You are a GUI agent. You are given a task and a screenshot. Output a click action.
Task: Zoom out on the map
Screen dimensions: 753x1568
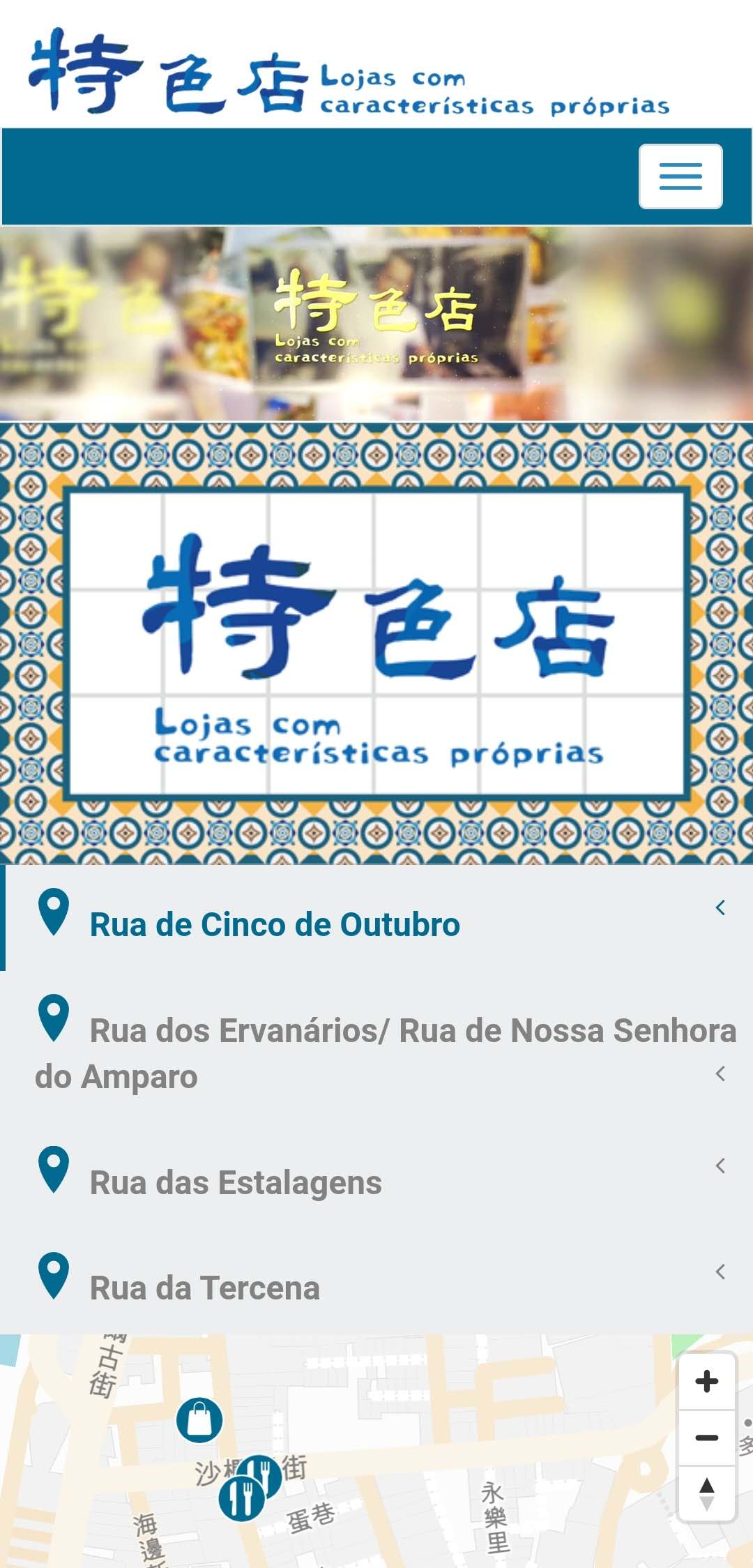[x=707, y=1438]
